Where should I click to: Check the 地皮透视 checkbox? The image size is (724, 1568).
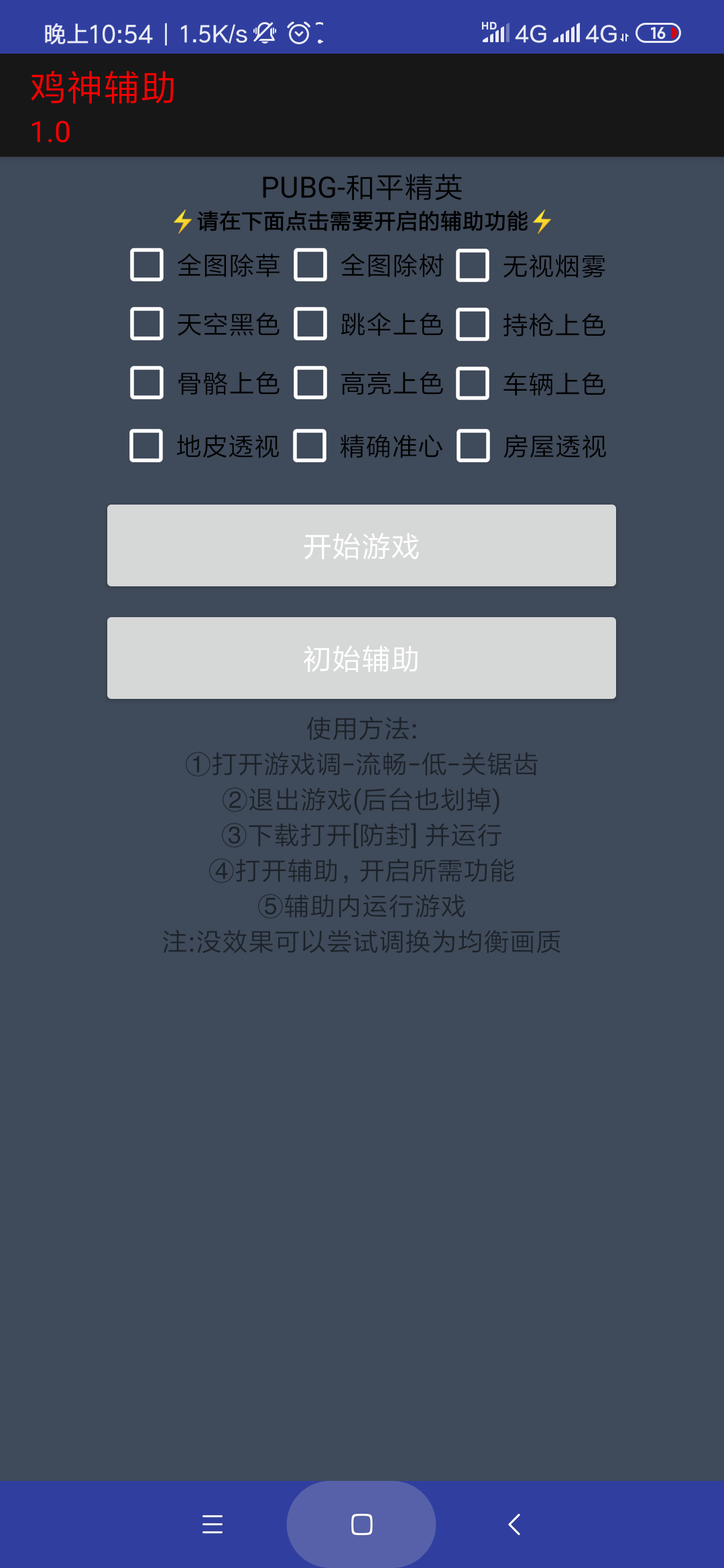(146, 446)
